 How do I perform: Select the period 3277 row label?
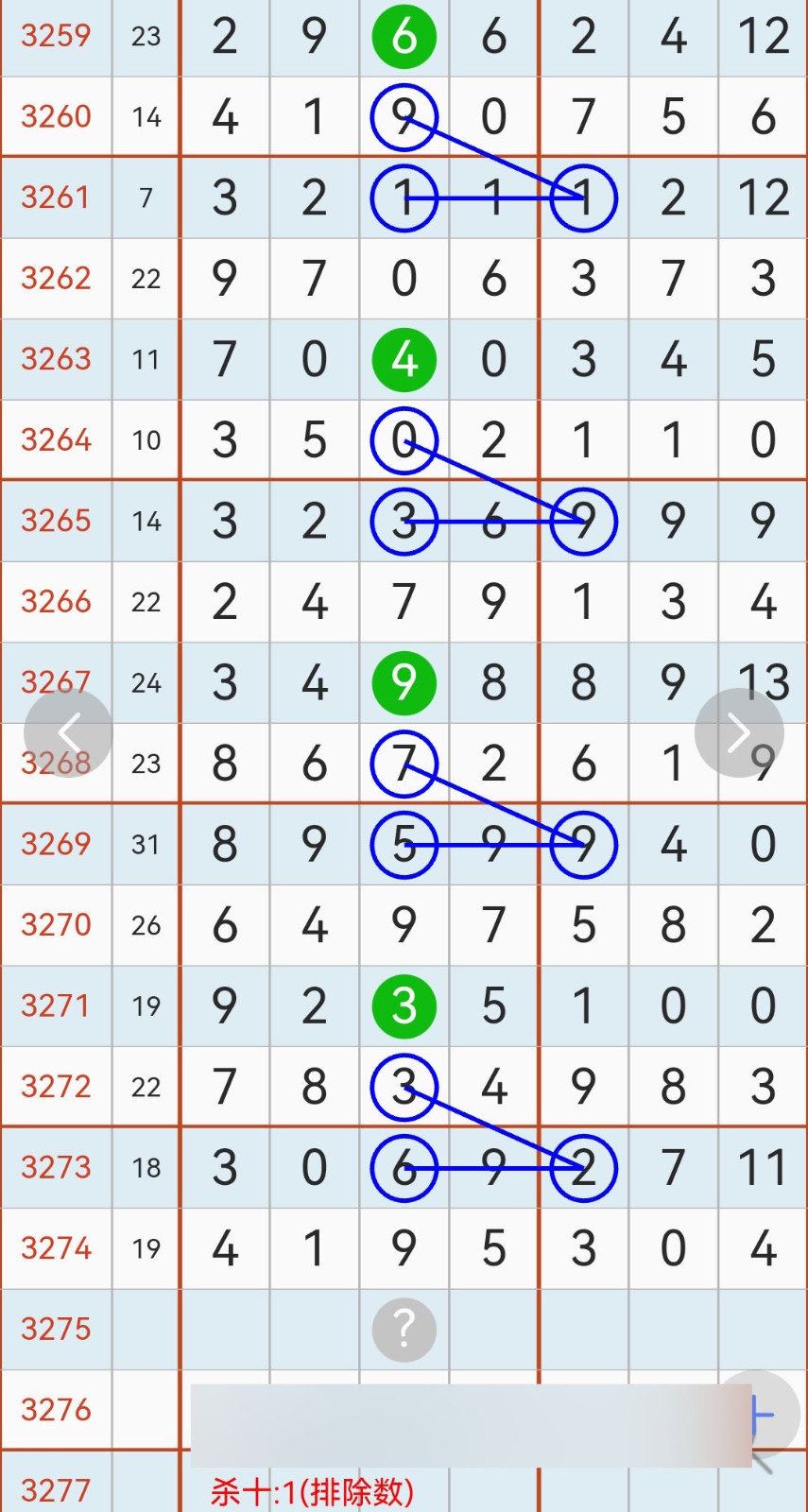click(56, 1489)
